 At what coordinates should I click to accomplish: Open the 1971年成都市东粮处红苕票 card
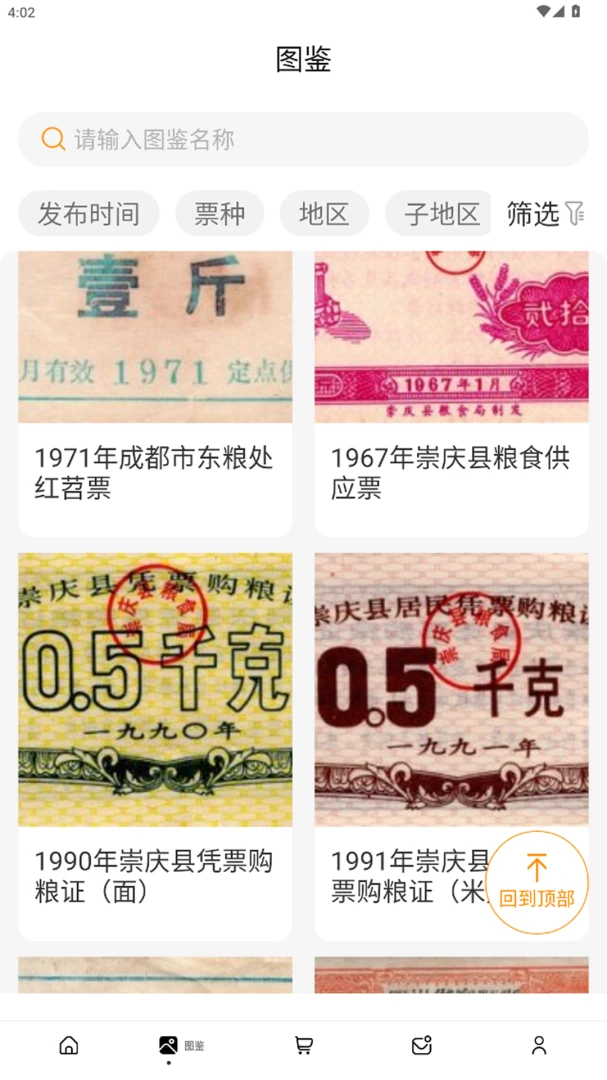coord(155,394)
